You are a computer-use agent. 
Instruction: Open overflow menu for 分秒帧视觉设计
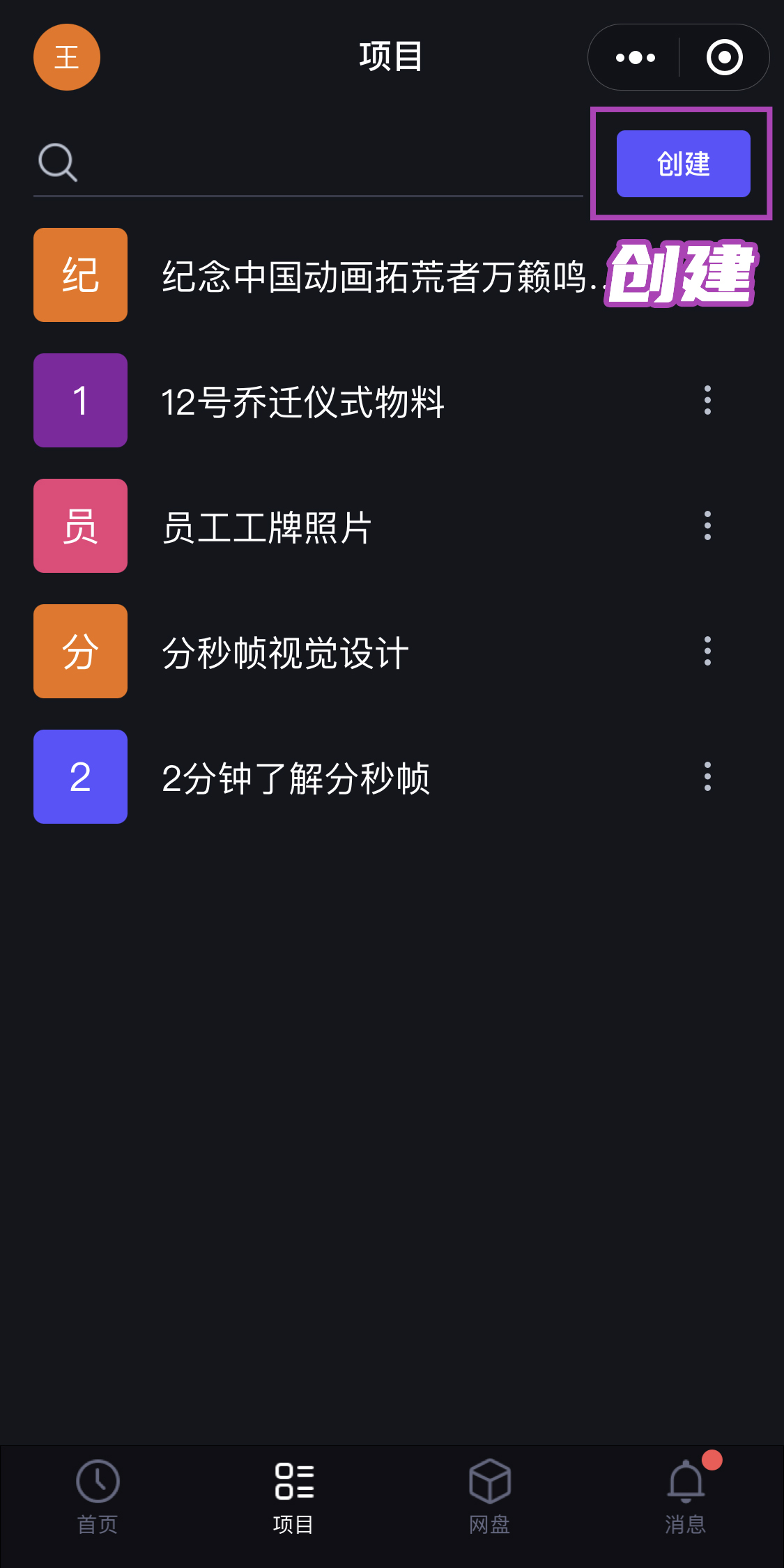point(707,652)
